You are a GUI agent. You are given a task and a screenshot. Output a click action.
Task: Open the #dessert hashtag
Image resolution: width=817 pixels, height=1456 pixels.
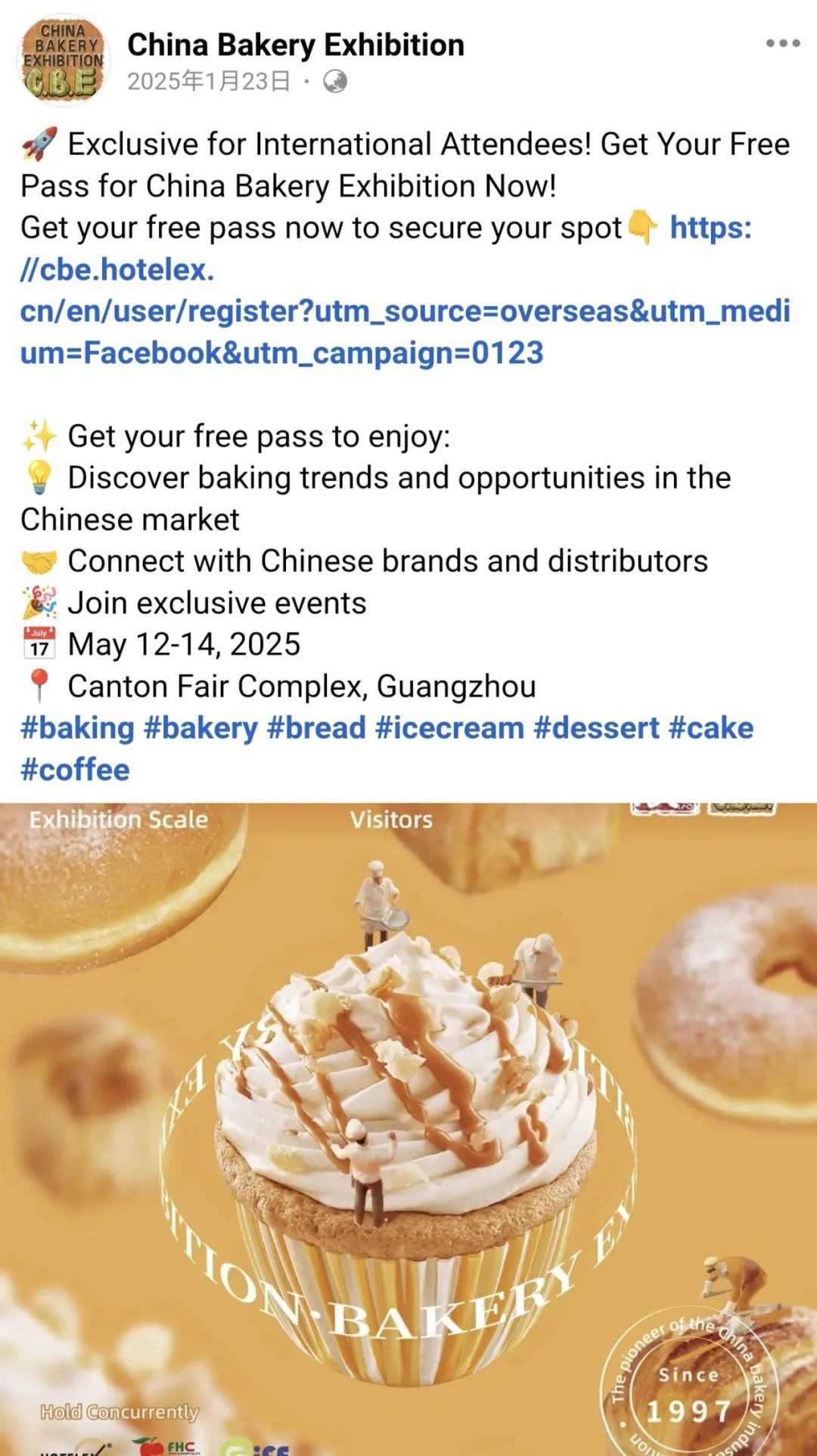(x=597, y=728)
